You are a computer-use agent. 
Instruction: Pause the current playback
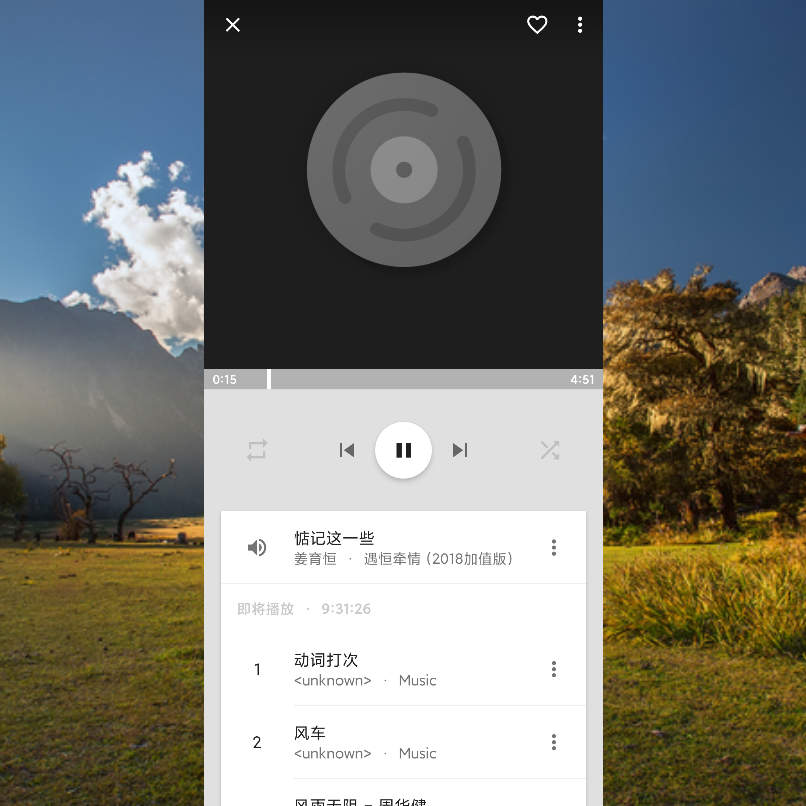403,450
